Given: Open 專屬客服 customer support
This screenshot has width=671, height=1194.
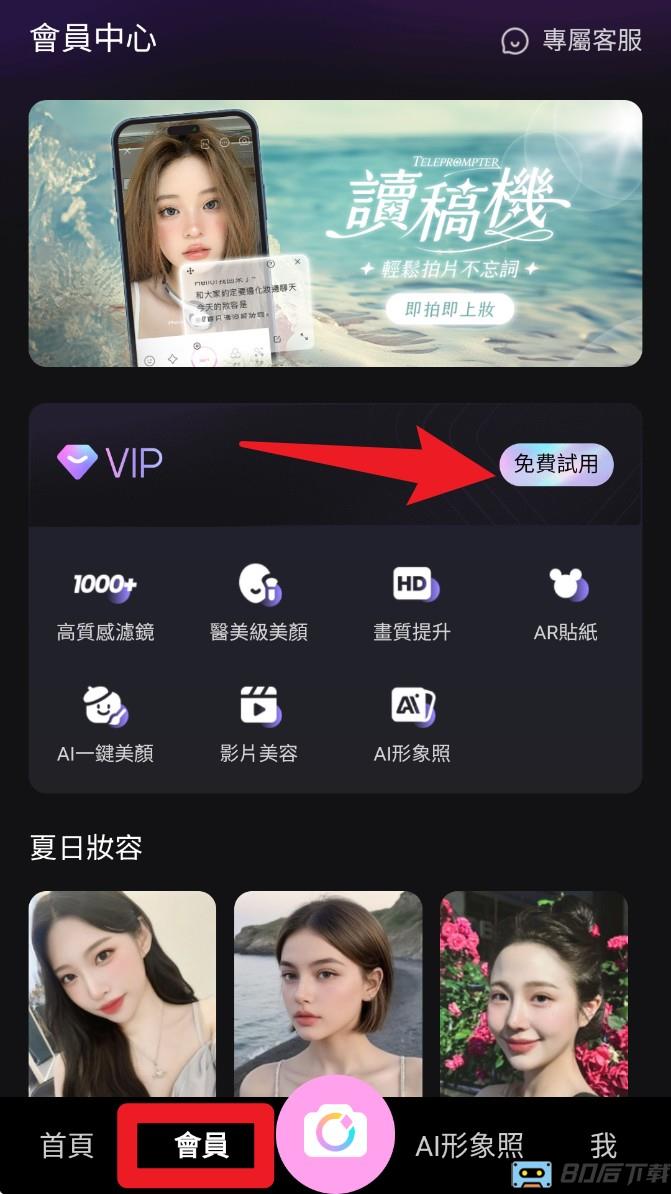Looking at the screenshot, I should [x=572, y=40].
